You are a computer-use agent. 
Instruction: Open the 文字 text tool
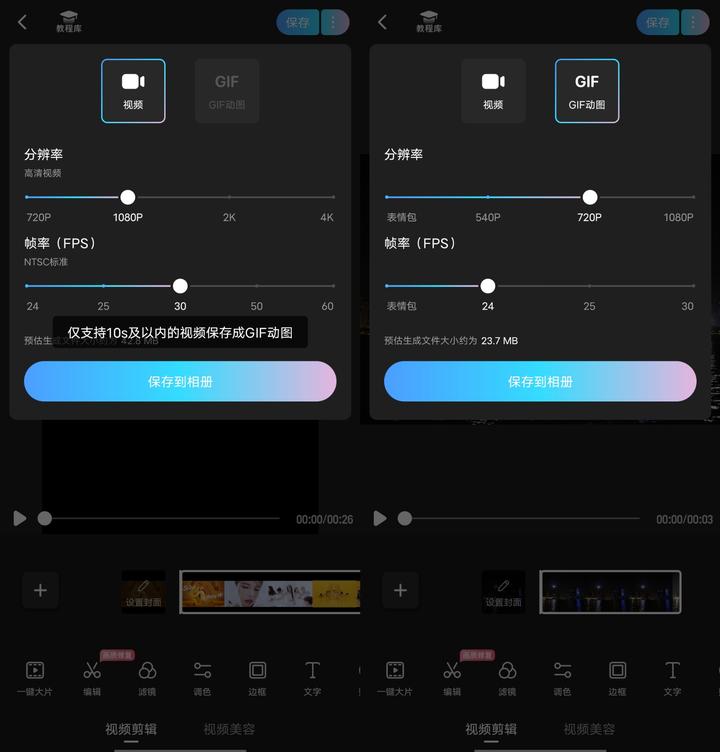click(x=312, y=675)
